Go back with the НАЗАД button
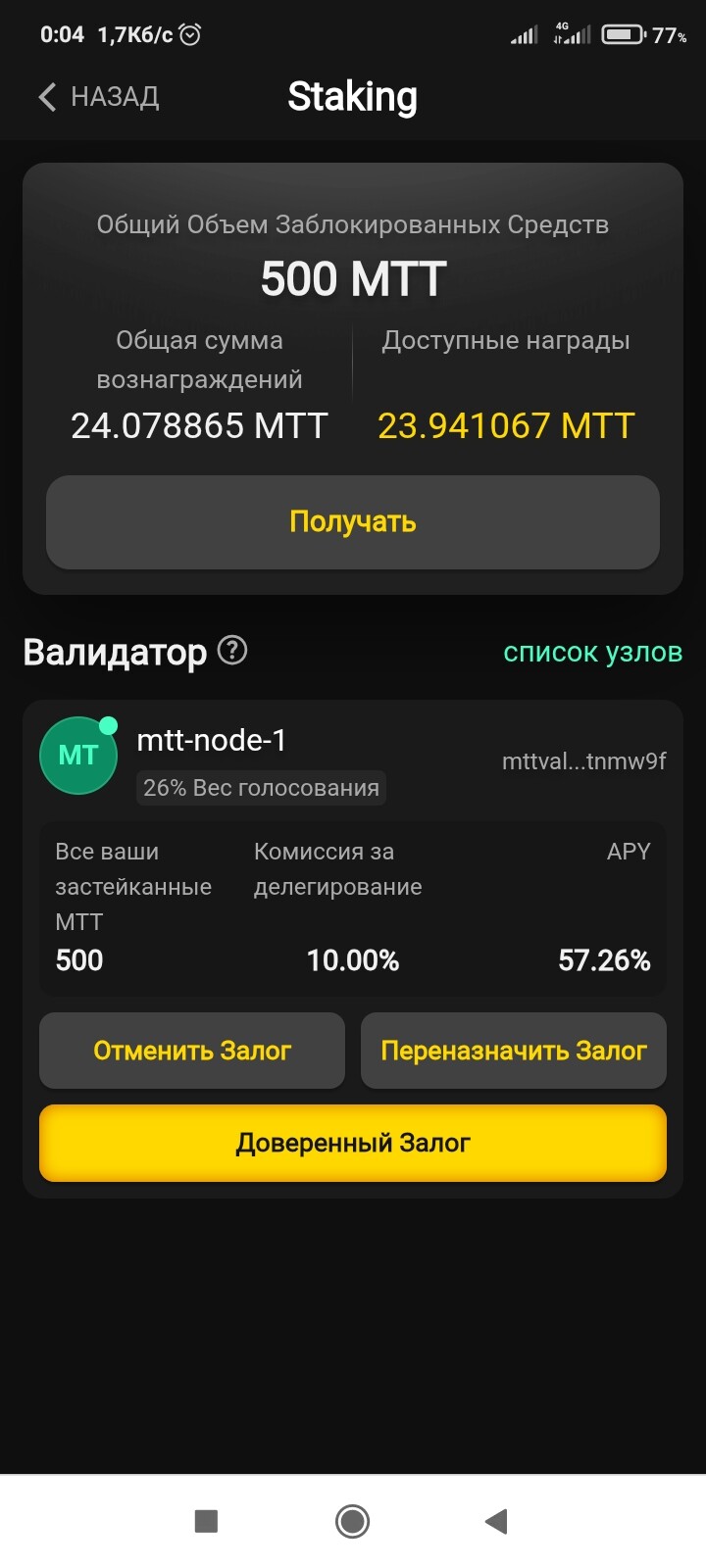The image size is (706, 1568). pyautogui.click(x=99, y=96)
